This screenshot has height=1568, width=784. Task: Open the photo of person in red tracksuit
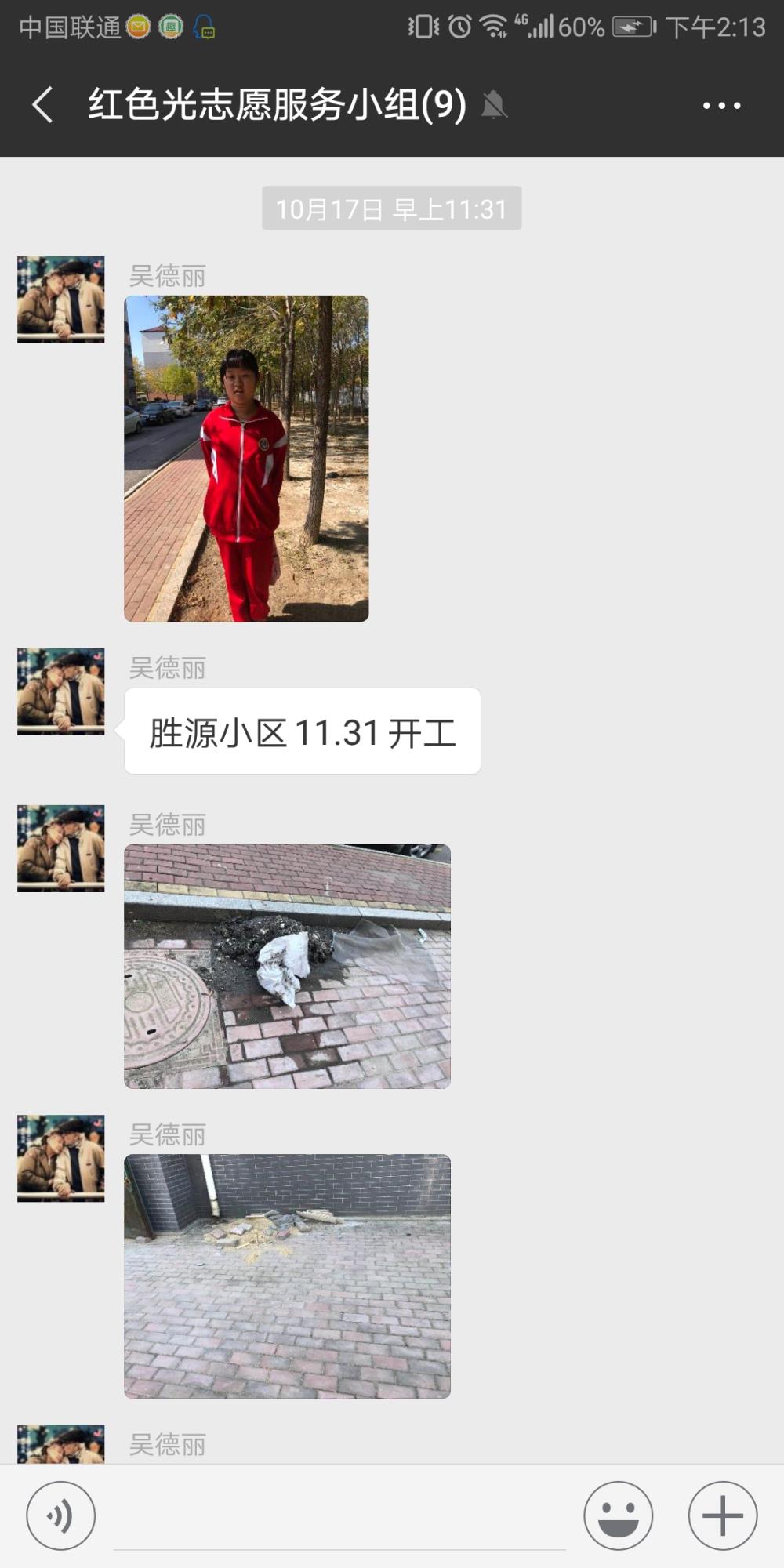click(246, 459)
